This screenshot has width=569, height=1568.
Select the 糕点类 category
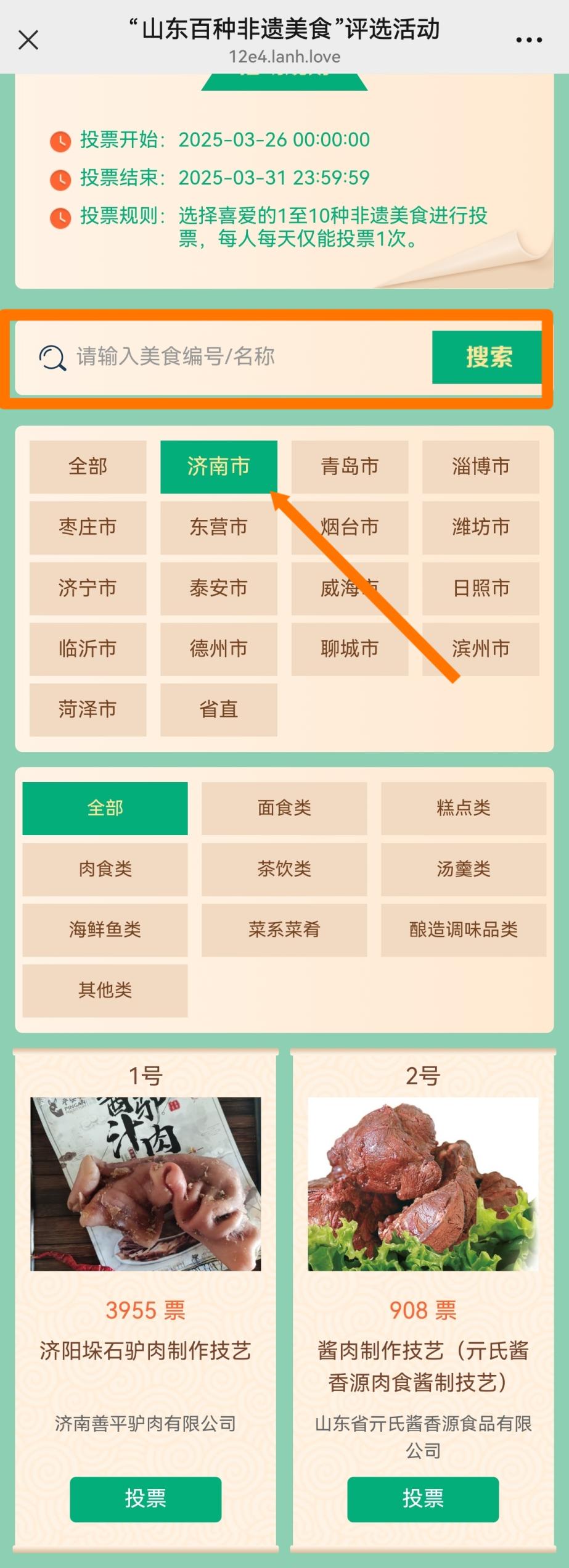tap(463, 808)
